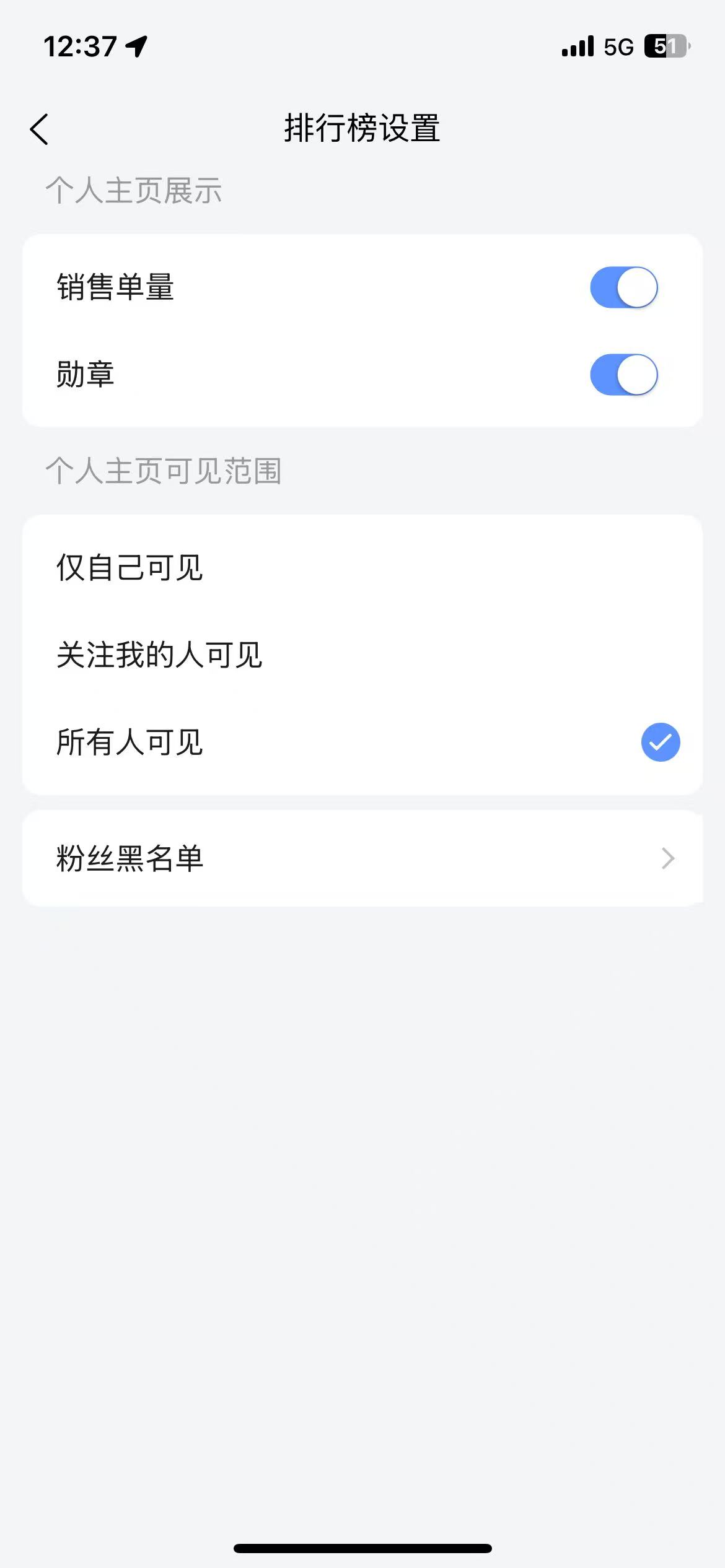The height and width of the screenshot is (1568, 725).
Task: Toggle off the 销售单量 switch
Action: pos(623,287)
